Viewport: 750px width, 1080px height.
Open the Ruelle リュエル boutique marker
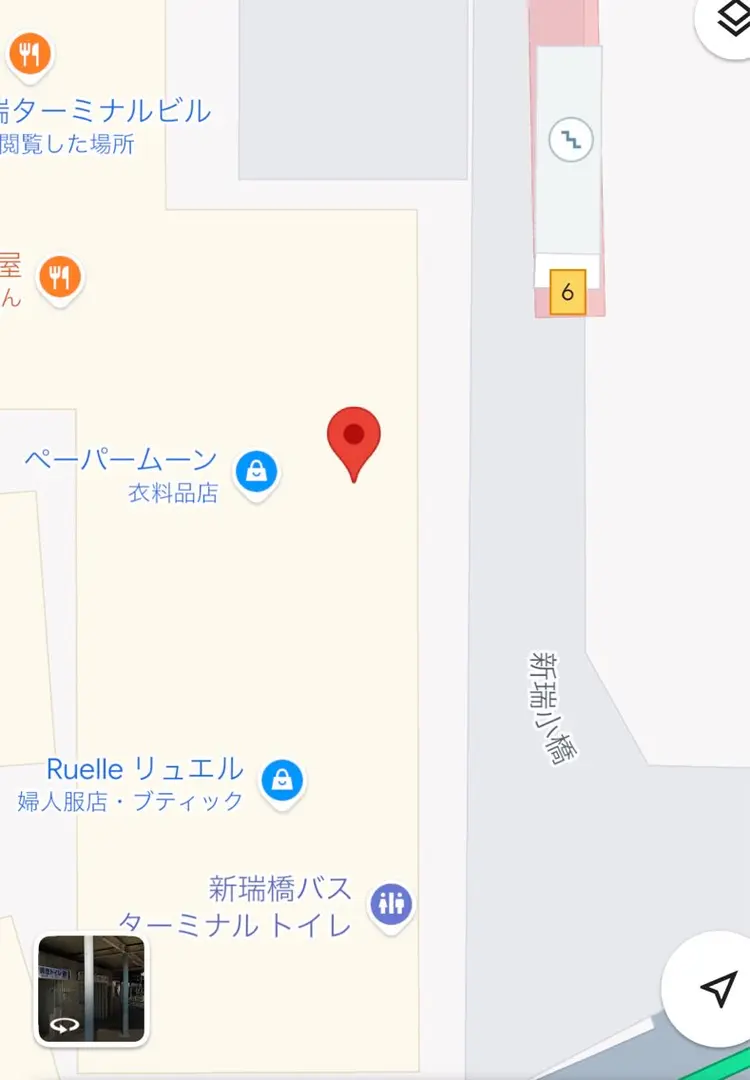[283, 779]
